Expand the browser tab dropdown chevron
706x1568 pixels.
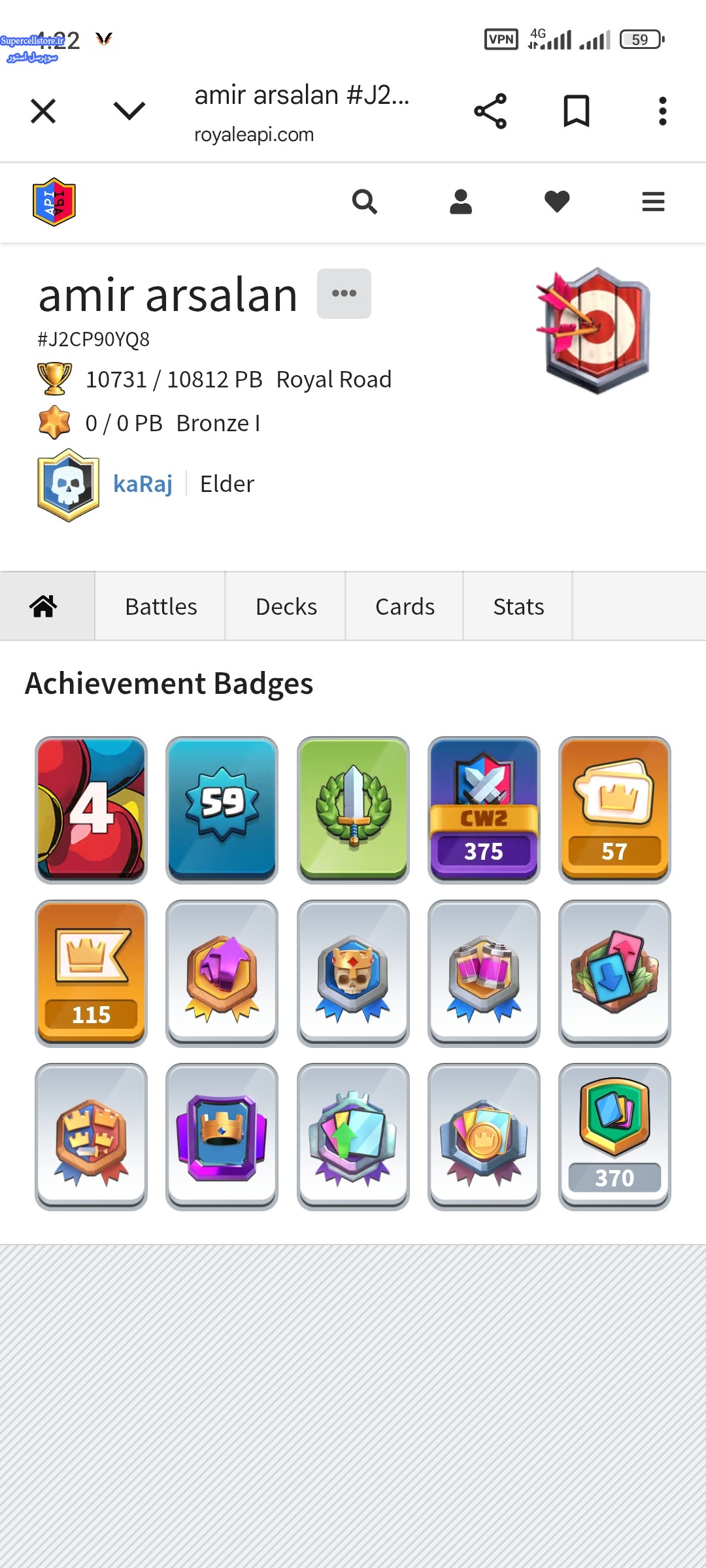tap(129, 110)
